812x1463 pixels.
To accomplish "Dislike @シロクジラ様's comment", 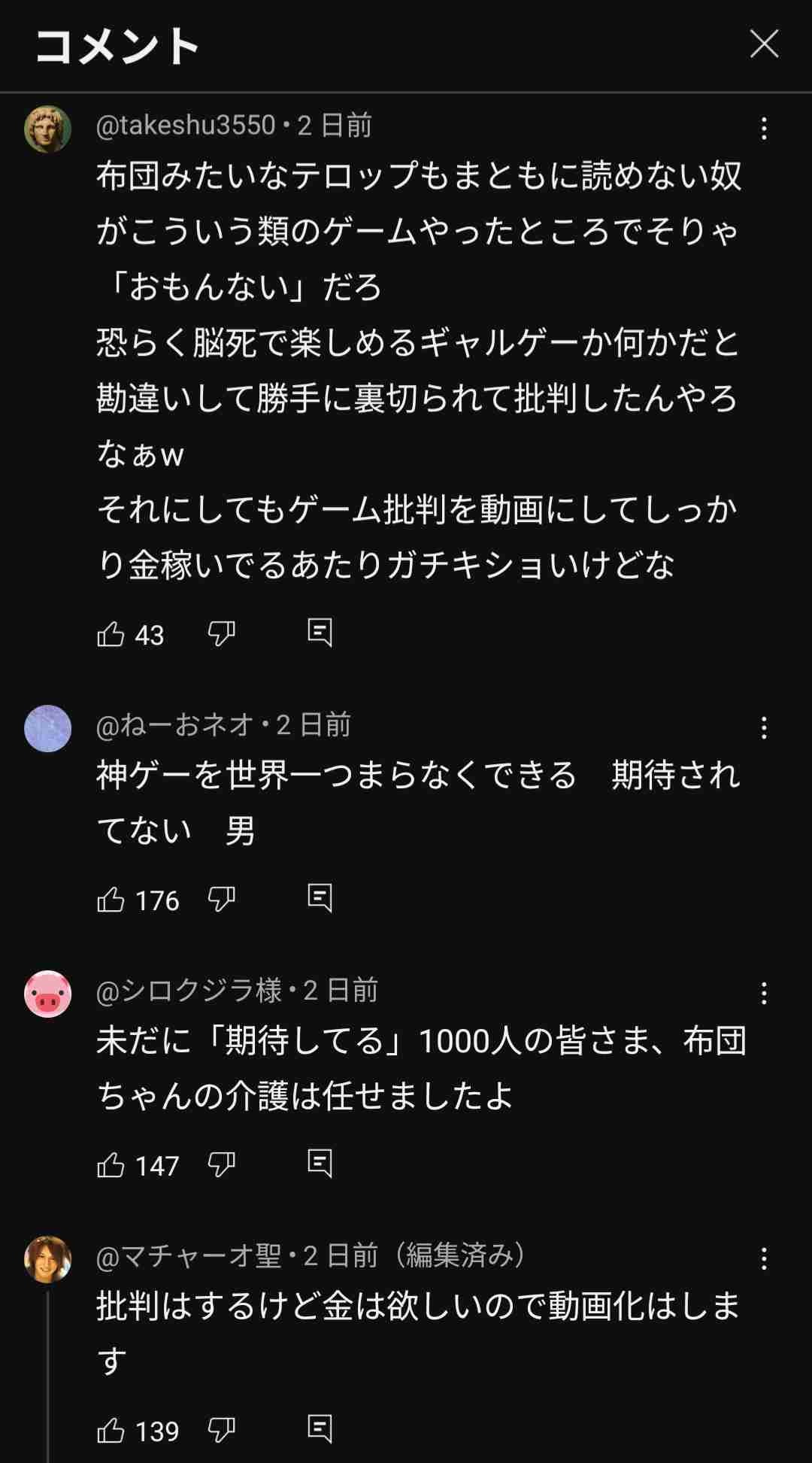I will 221,1164.
